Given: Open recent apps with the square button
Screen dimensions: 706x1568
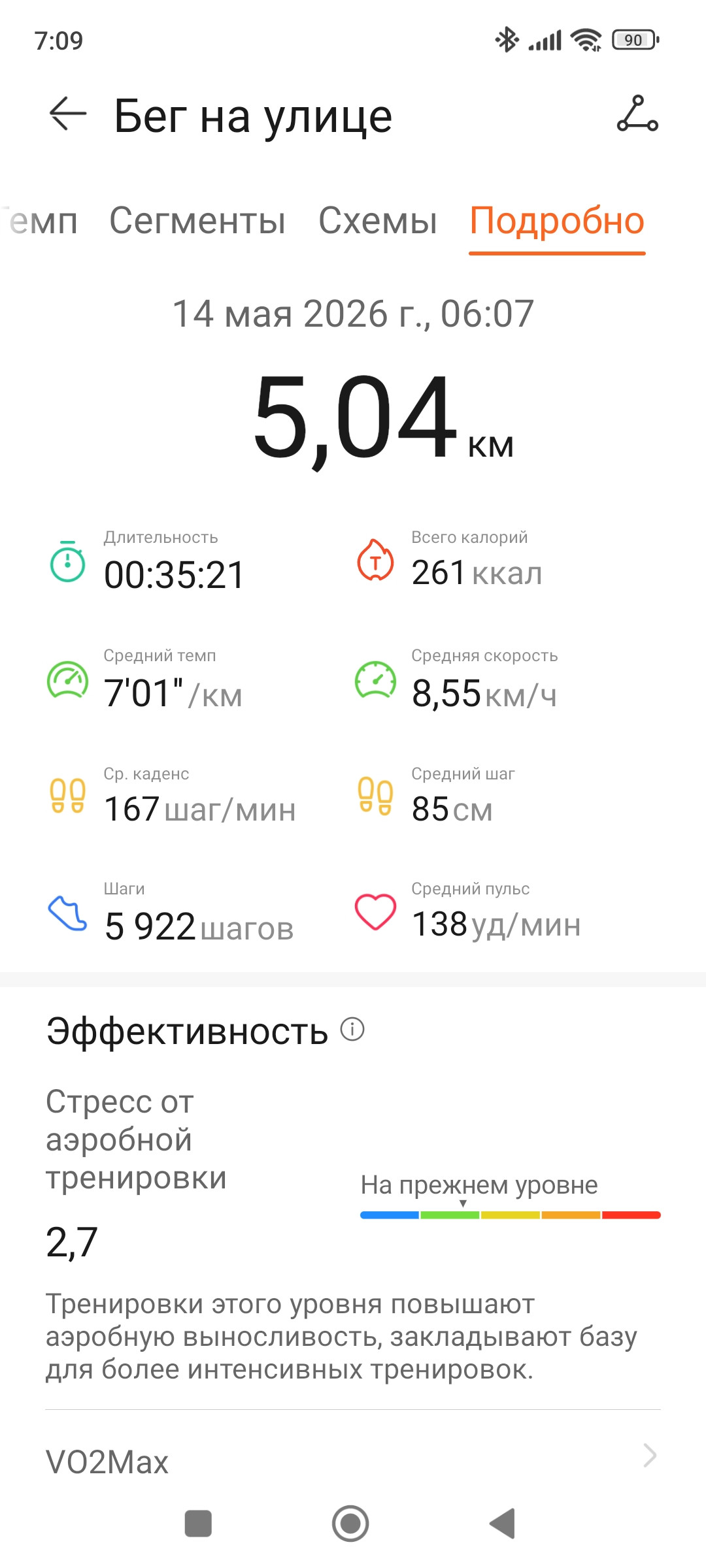Looking at the screenshot, I should (198, 1524).
